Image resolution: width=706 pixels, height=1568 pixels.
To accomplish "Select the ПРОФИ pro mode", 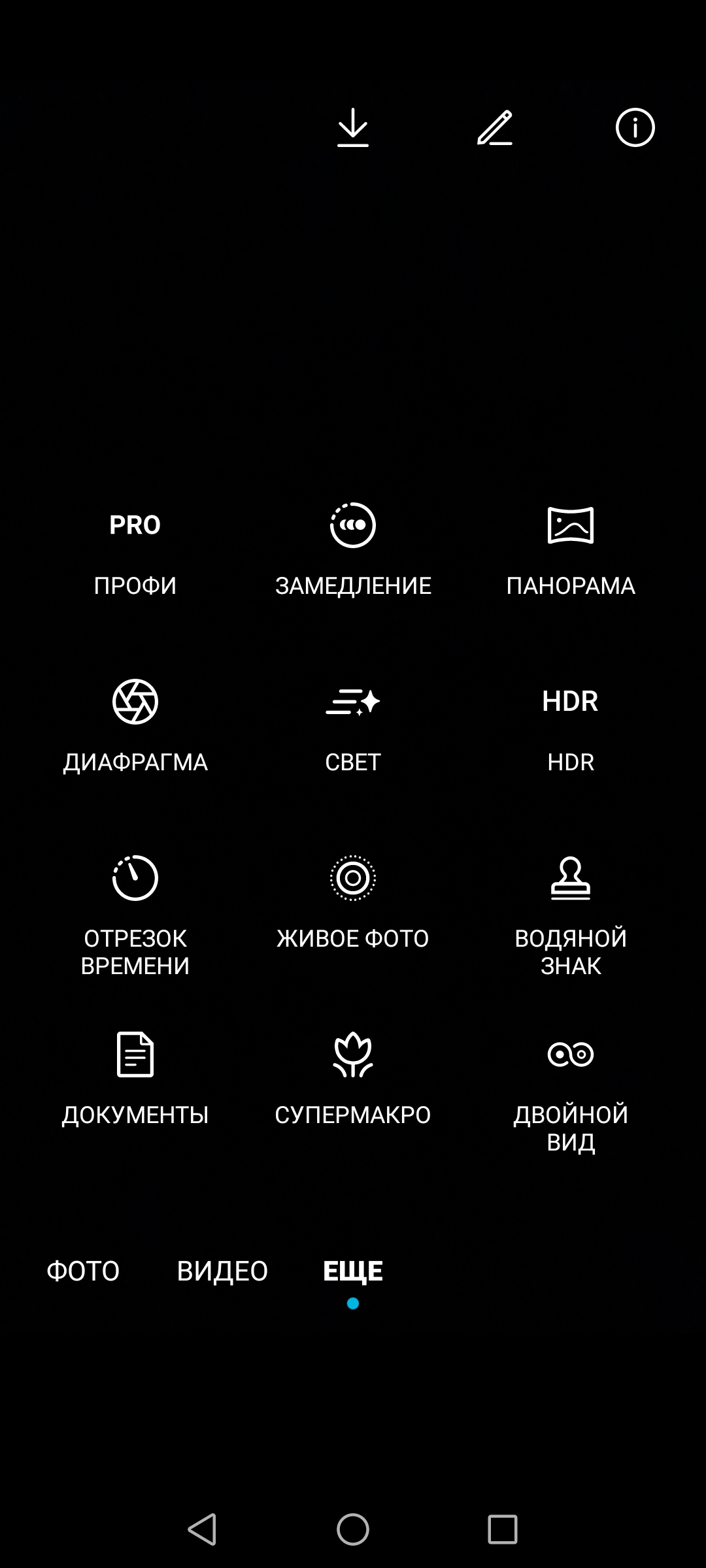I will tap(135, 547).
